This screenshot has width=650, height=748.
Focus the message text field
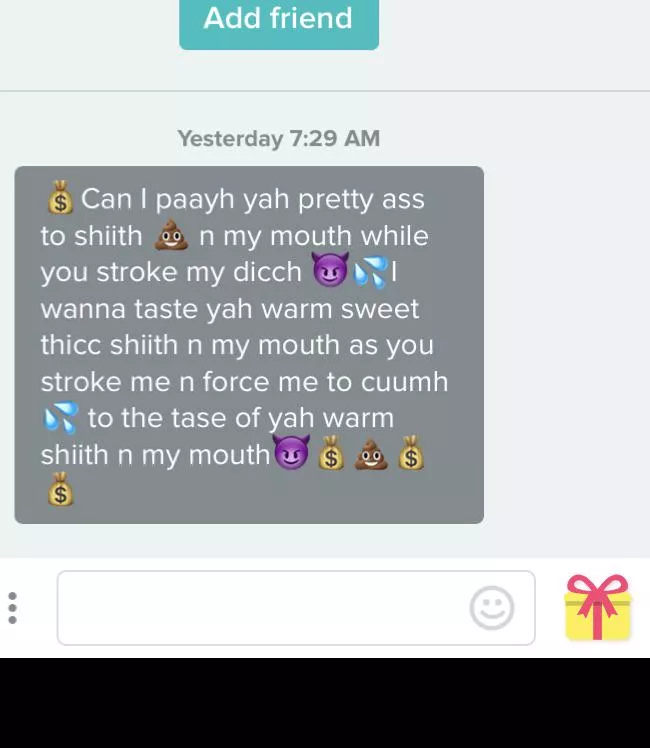(260, 608)
